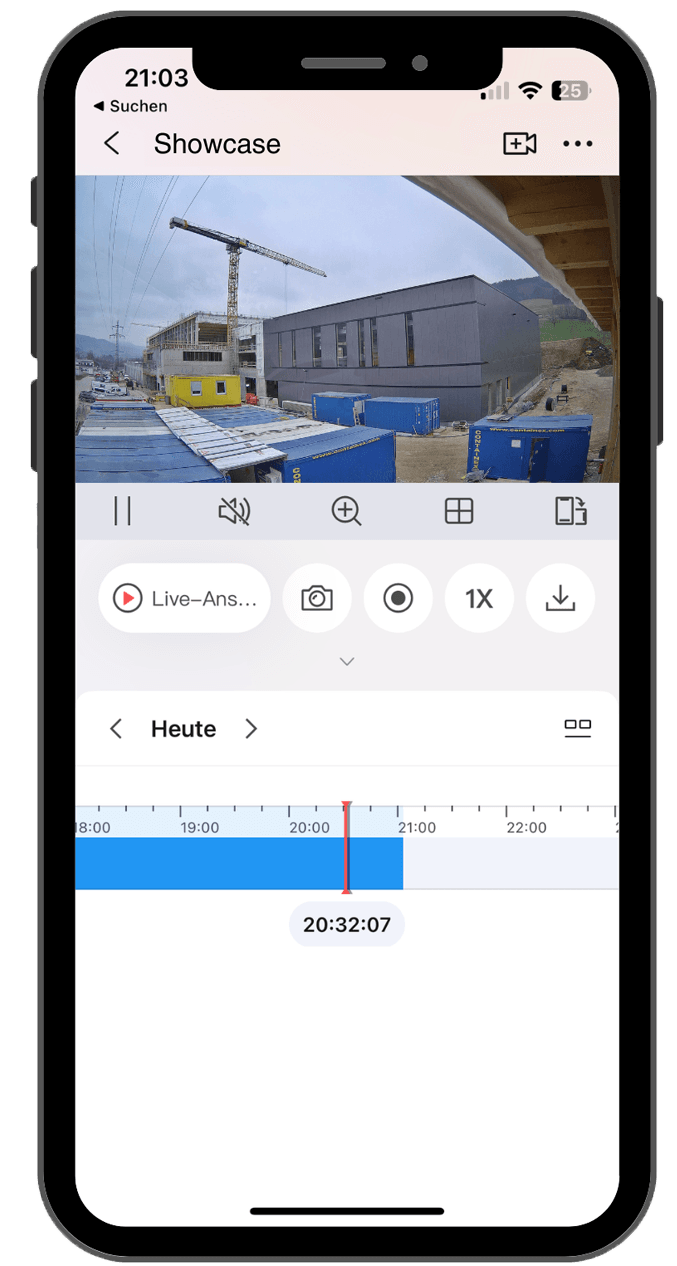Tap the add camera icon

click(519, 144)
